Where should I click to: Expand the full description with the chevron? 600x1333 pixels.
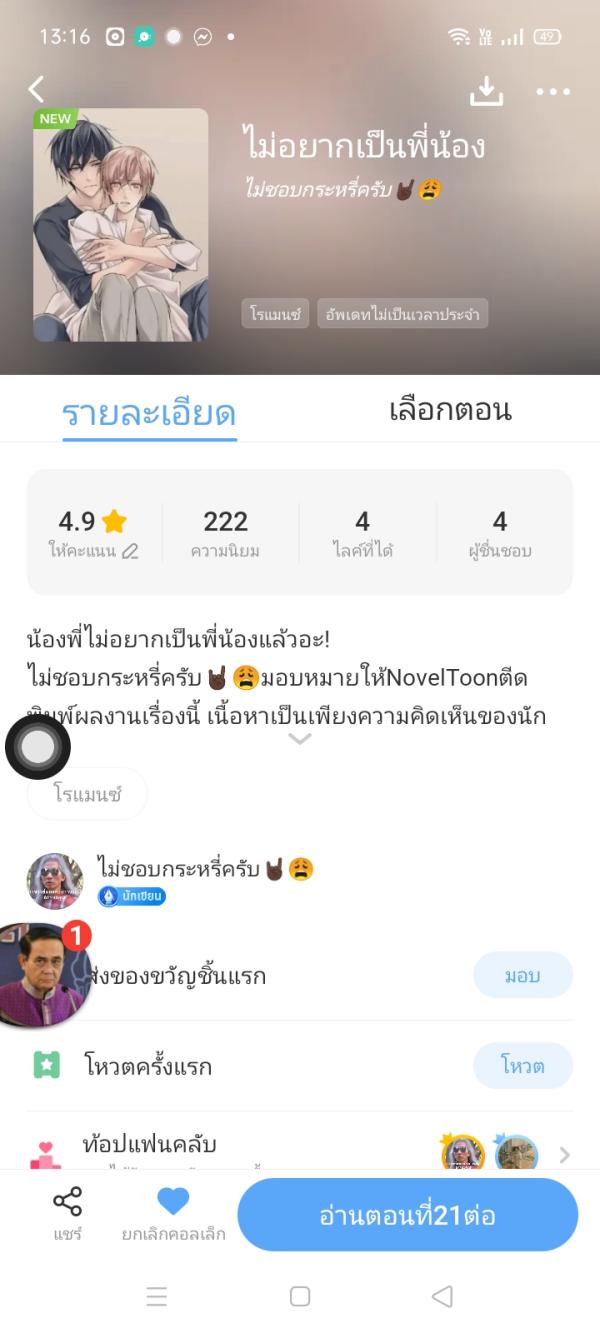299,739
